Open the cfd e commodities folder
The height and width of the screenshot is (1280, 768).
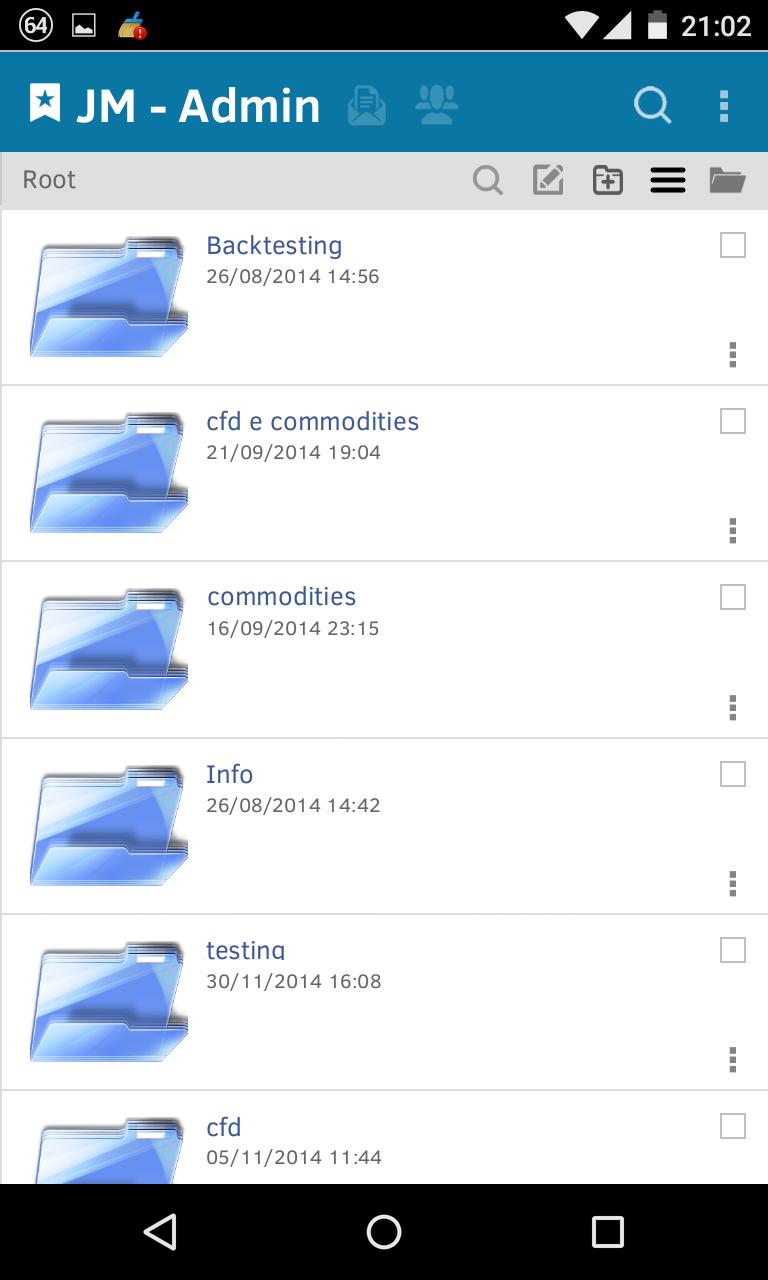tap(312, 422)
